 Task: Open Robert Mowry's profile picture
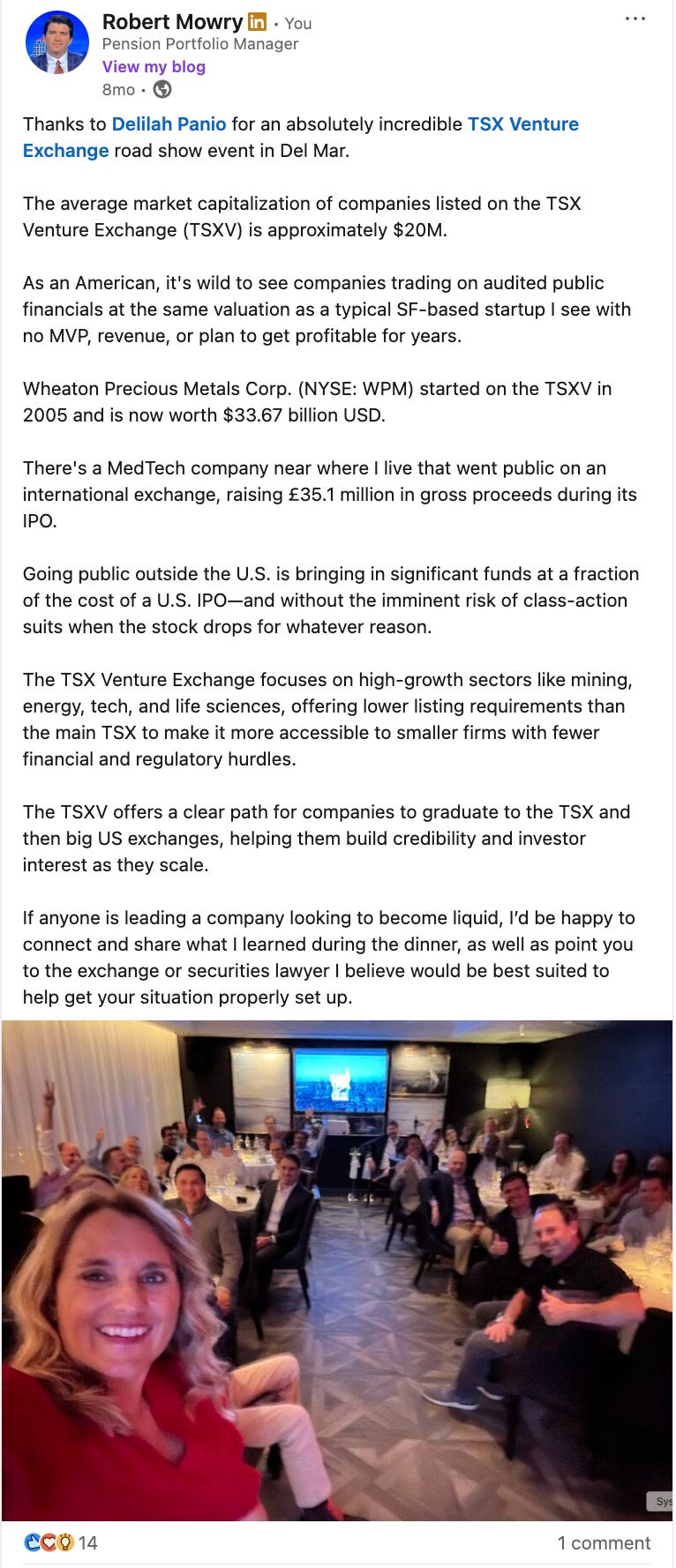56,42
